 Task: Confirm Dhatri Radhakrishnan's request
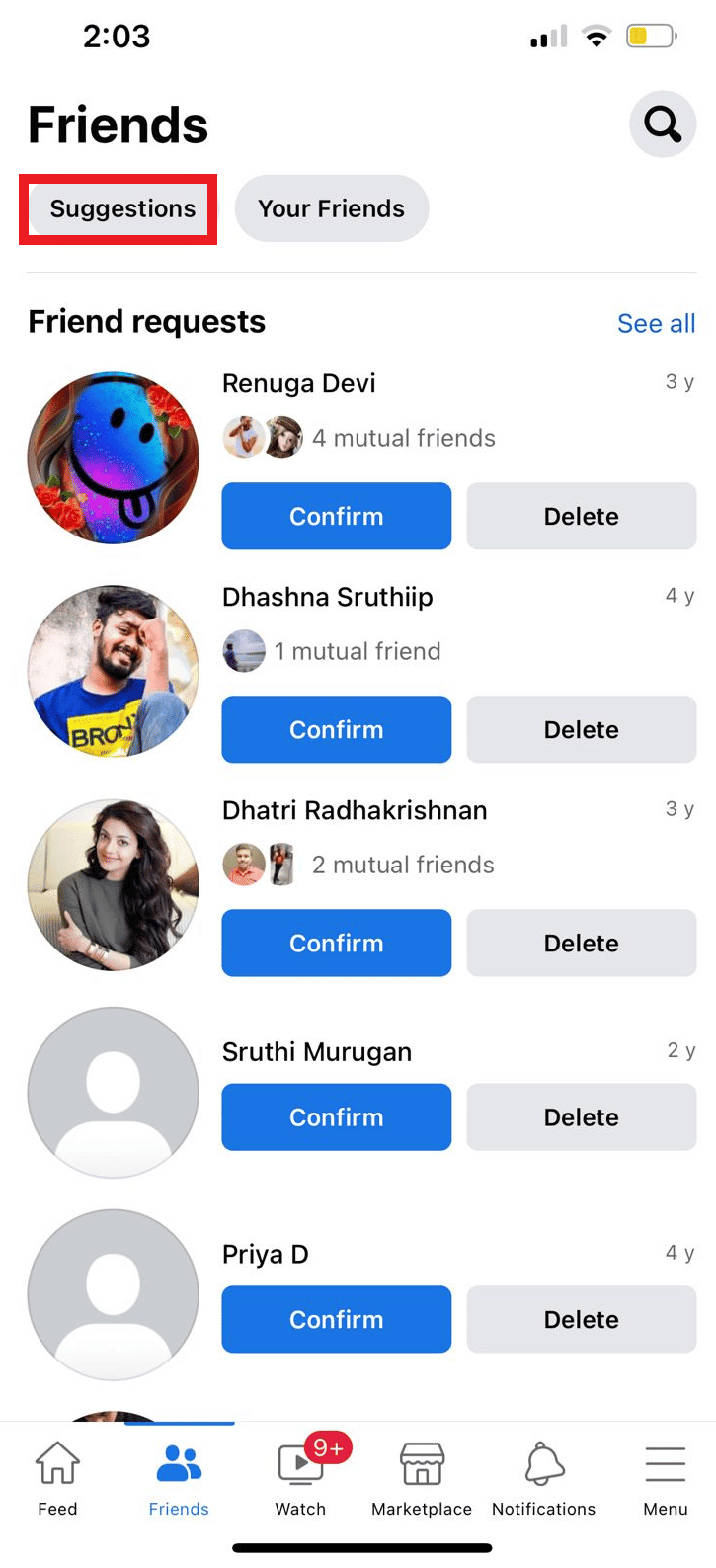[x=337, y=943]
